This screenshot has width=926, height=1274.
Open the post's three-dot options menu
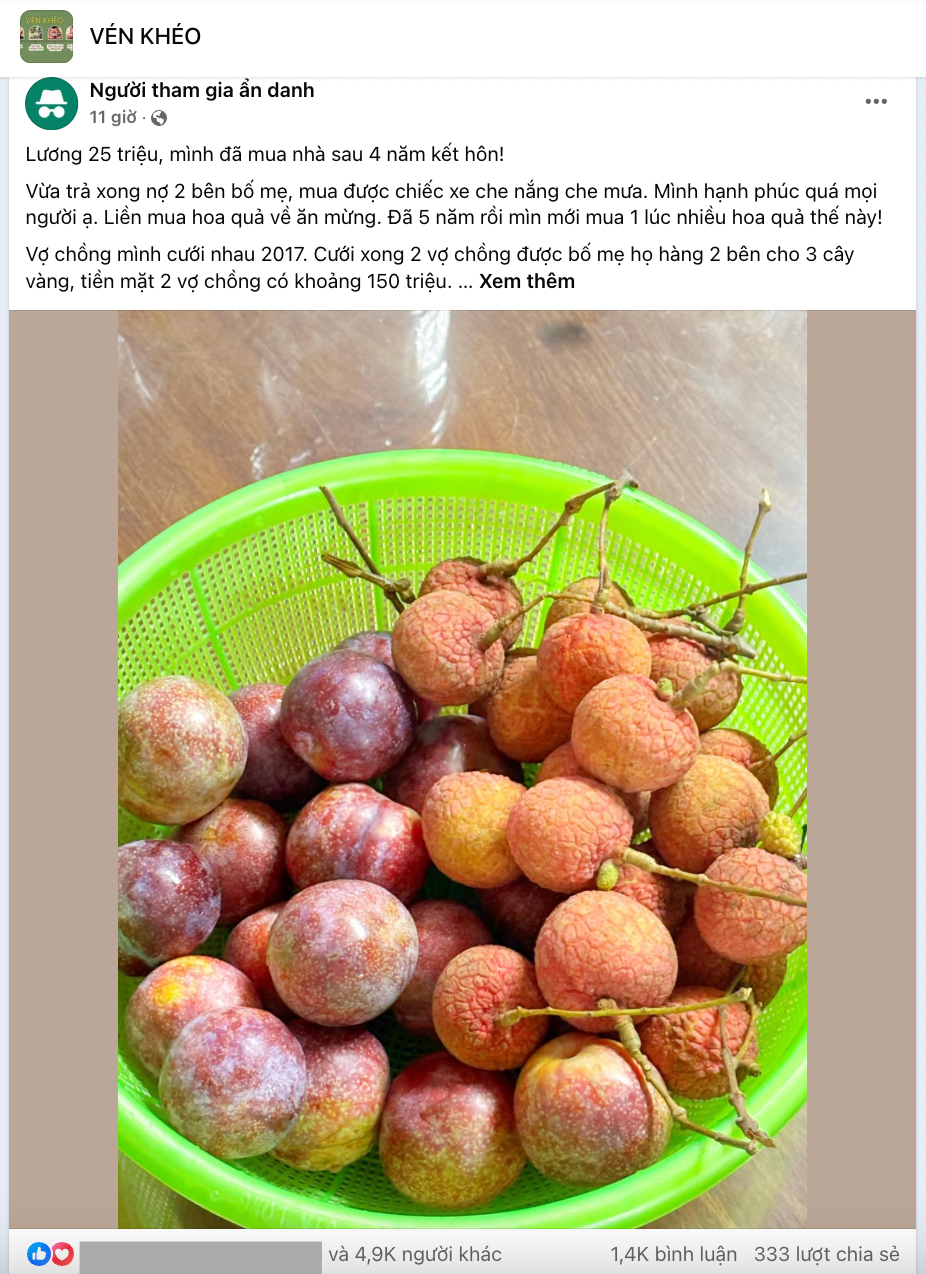click(876, 102)
